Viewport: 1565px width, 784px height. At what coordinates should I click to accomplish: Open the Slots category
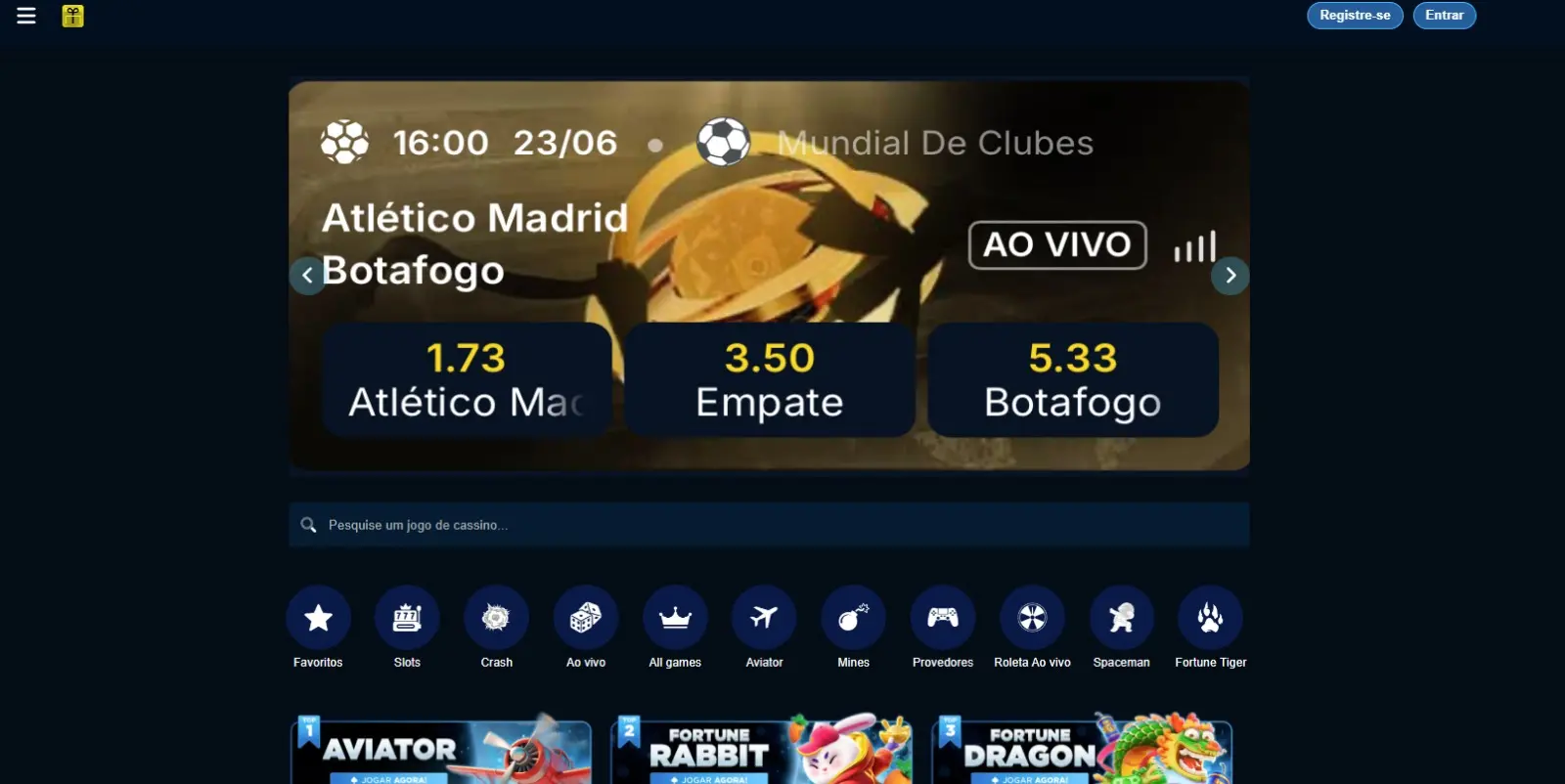407,618
